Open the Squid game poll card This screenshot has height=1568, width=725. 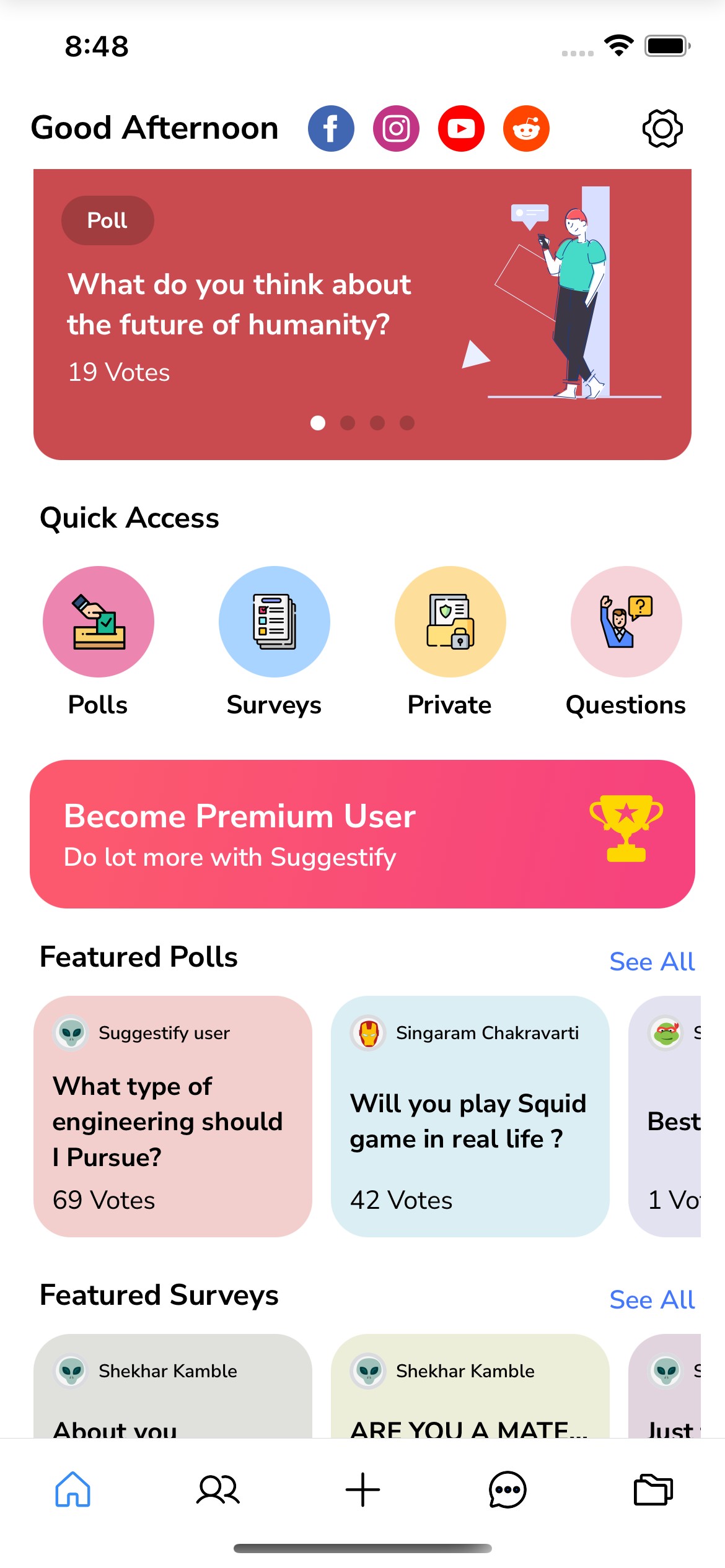(470, 1116)
